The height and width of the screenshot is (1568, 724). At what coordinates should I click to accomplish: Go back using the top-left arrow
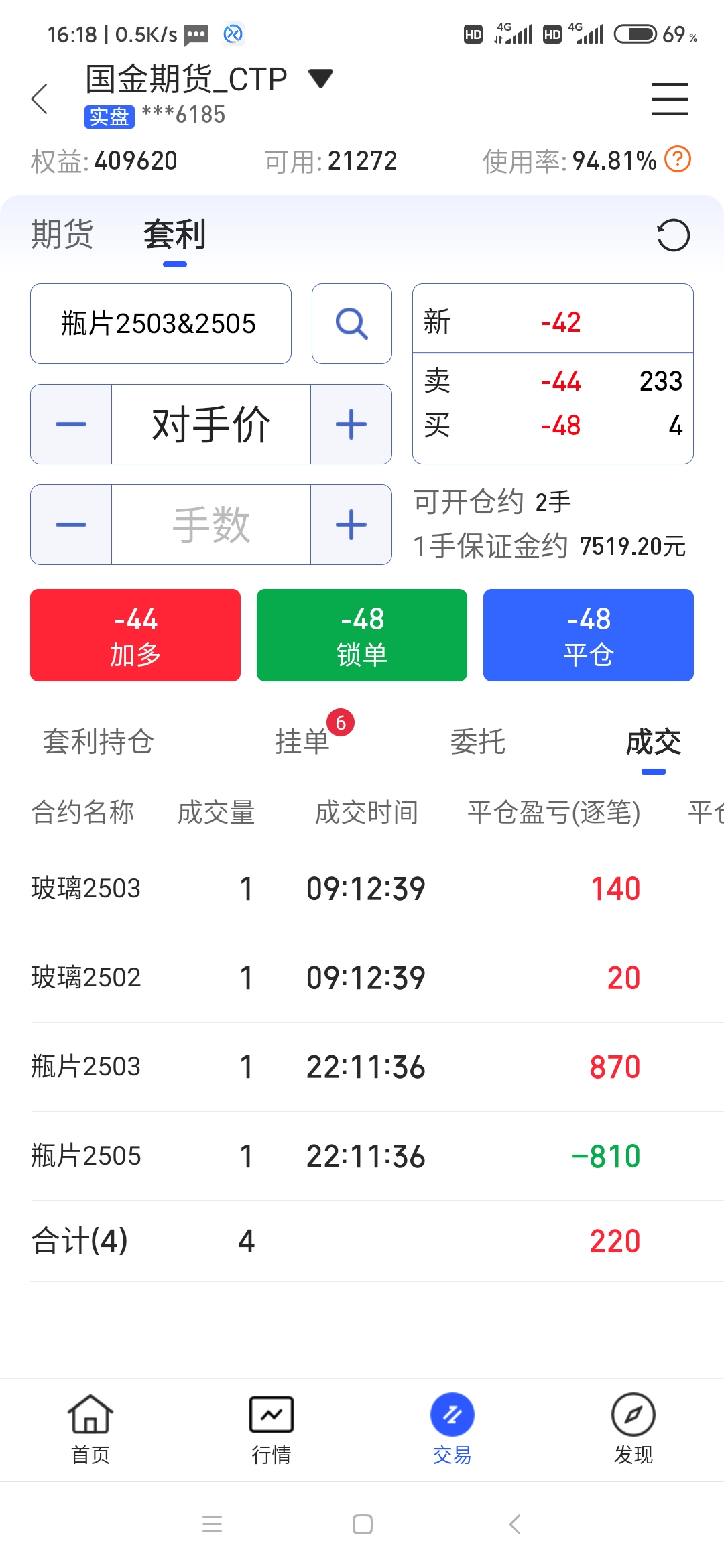[40, 99]
